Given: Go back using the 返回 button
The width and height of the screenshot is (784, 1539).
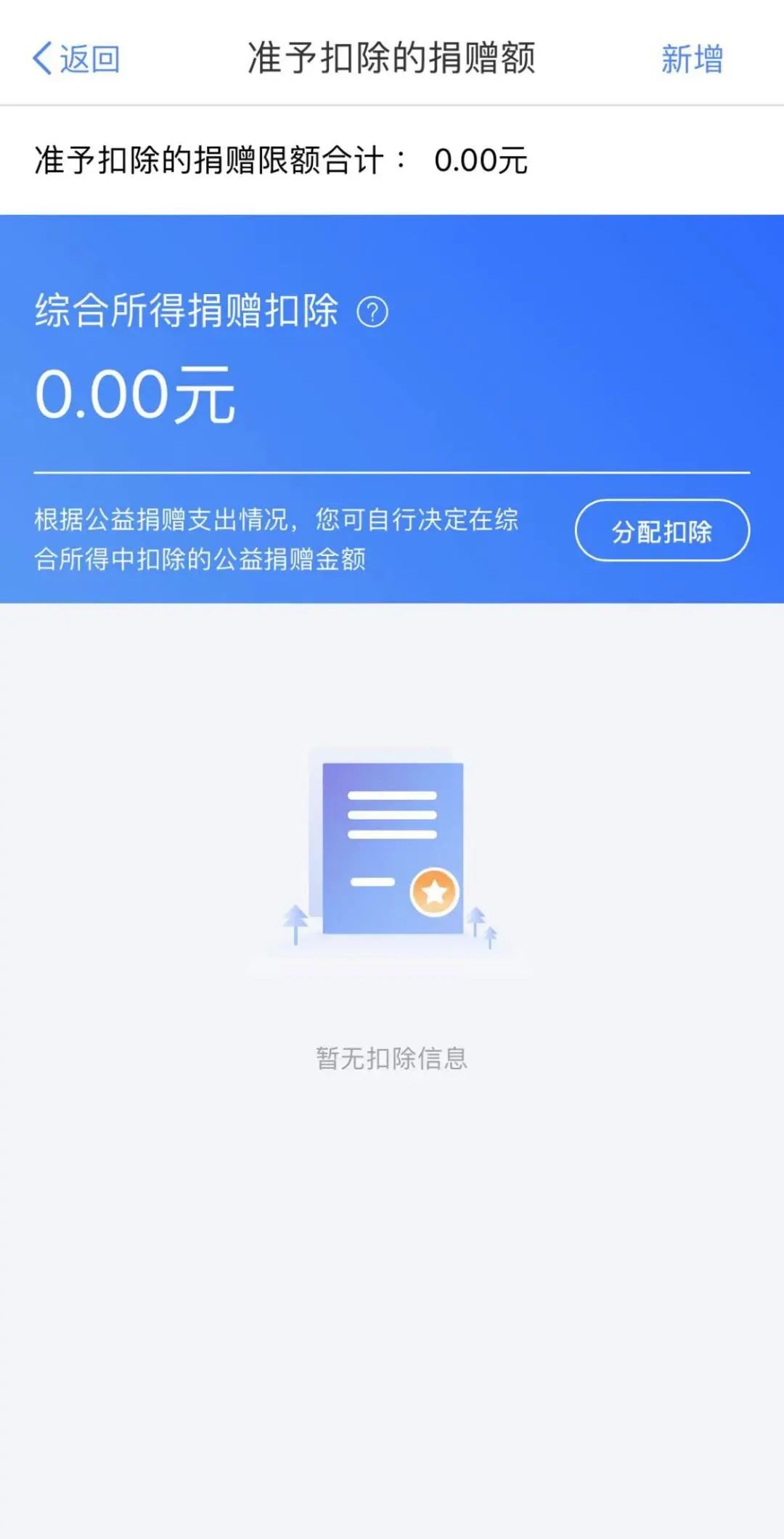Looking at the screenshot, I should [x=76, y=58].
